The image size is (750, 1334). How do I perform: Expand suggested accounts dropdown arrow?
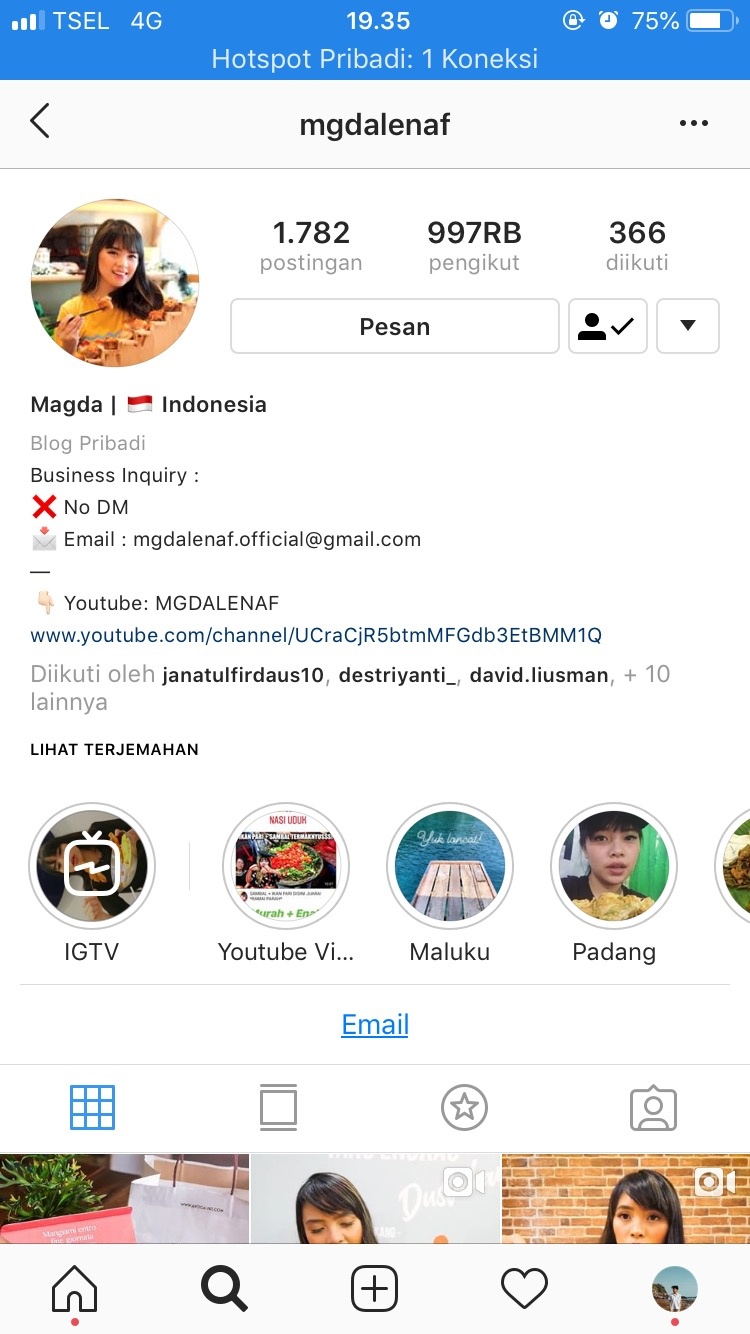687,327
